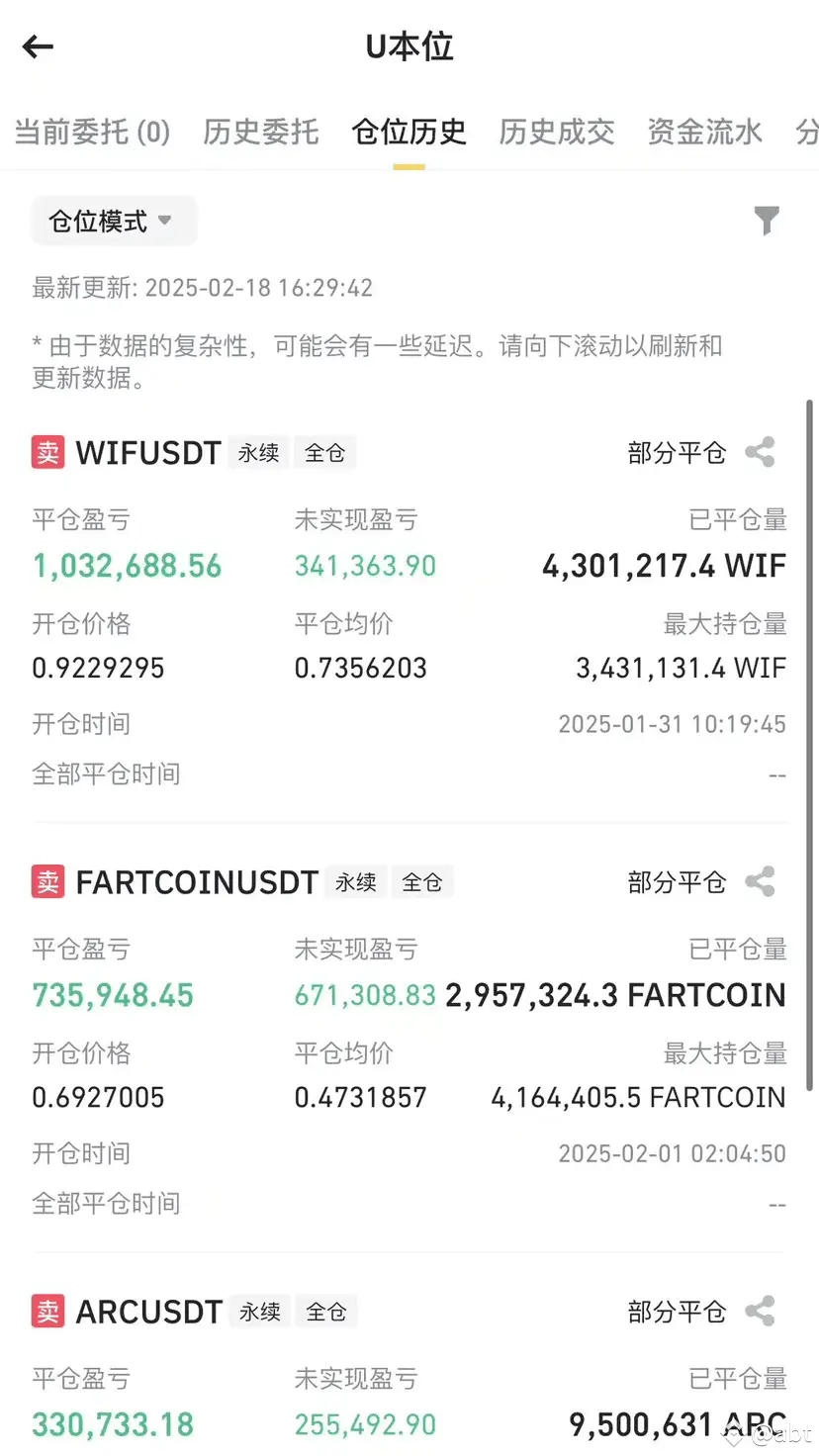819x1456 pixels.
Task: Share the ARCUSDT position
Action: pos(760,1312)
